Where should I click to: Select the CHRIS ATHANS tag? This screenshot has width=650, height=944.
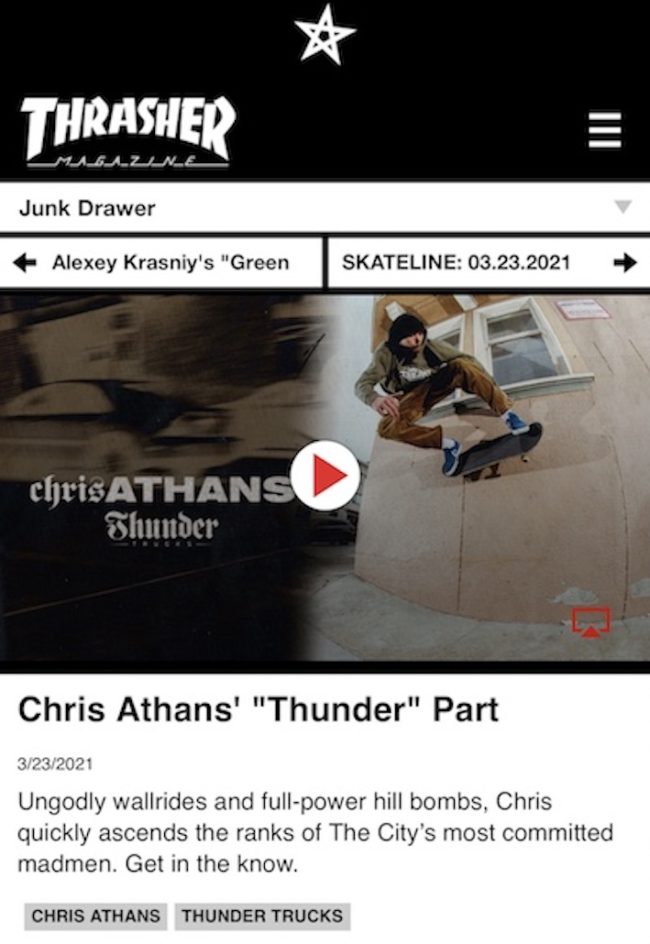[x=96, y=915]
